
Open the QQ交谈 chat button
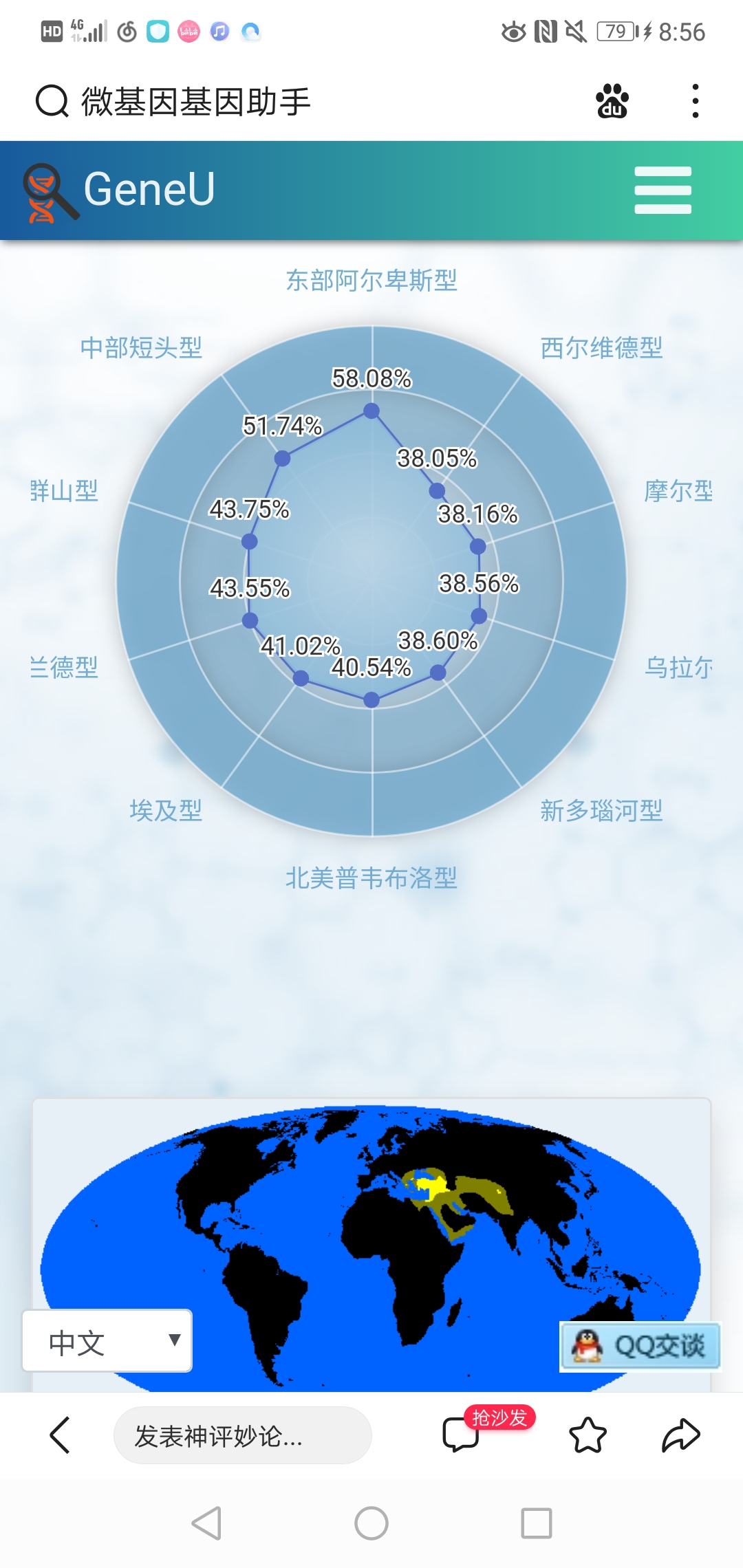[640, 1347]
